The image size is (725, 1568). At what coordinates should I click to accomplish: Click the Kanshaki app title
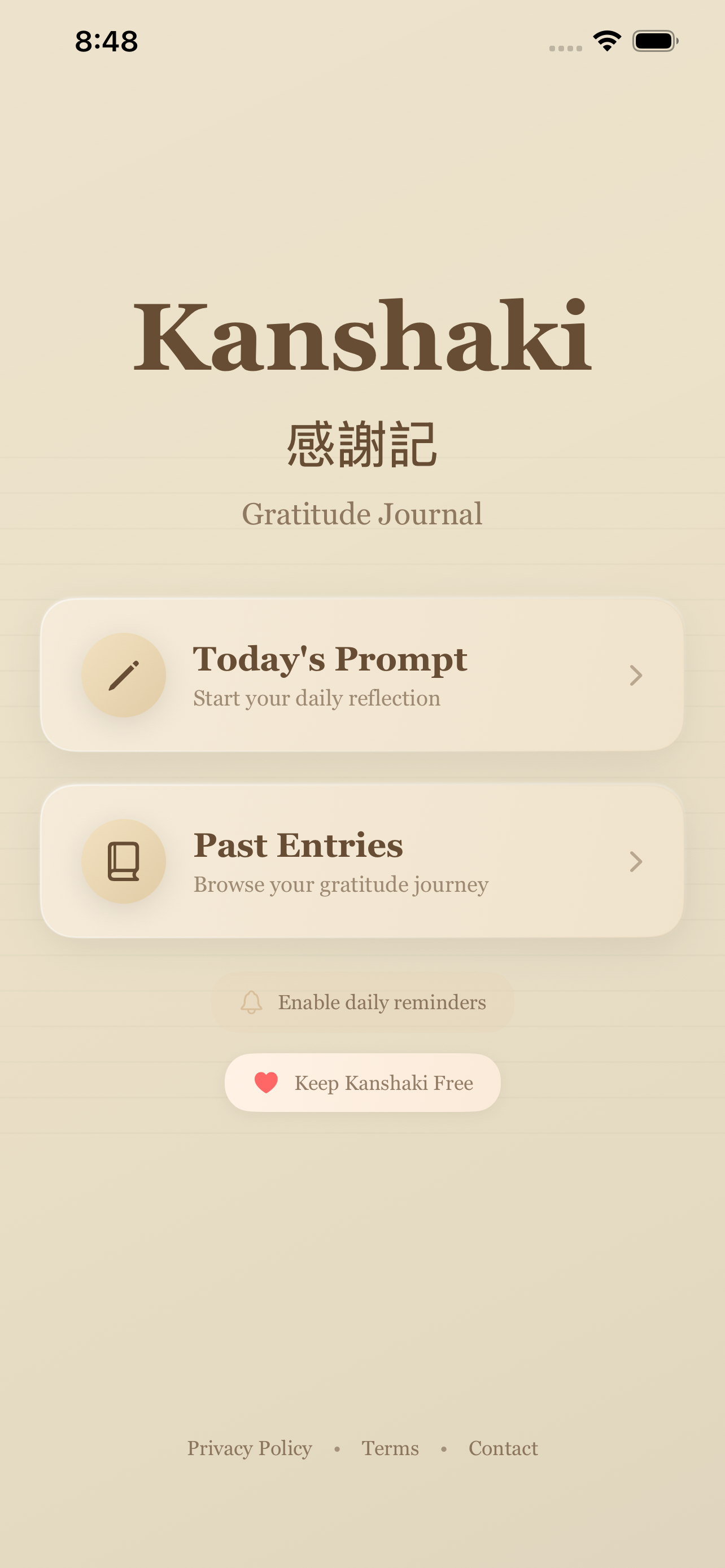(362, 336)
